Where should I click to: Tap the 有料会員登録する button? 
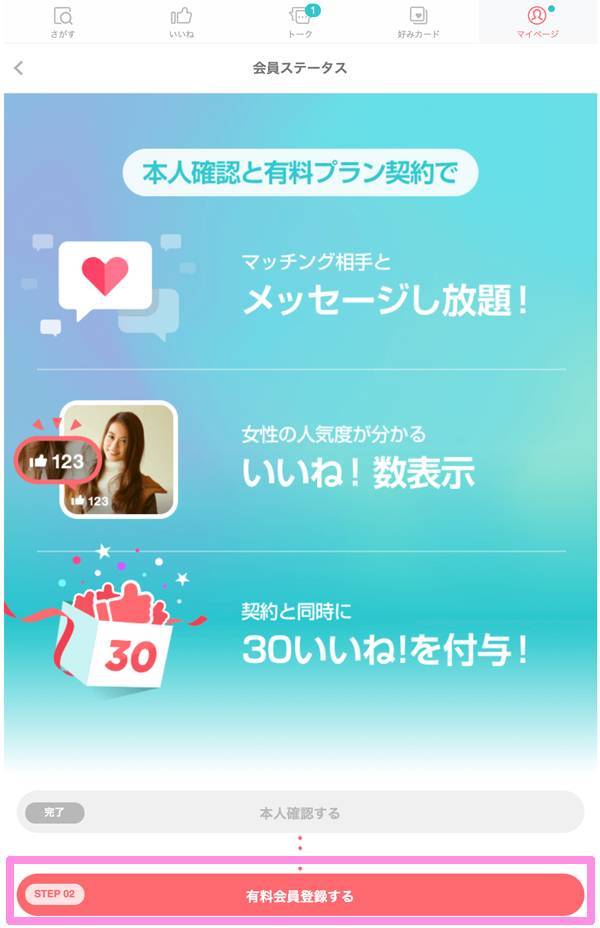300,895
